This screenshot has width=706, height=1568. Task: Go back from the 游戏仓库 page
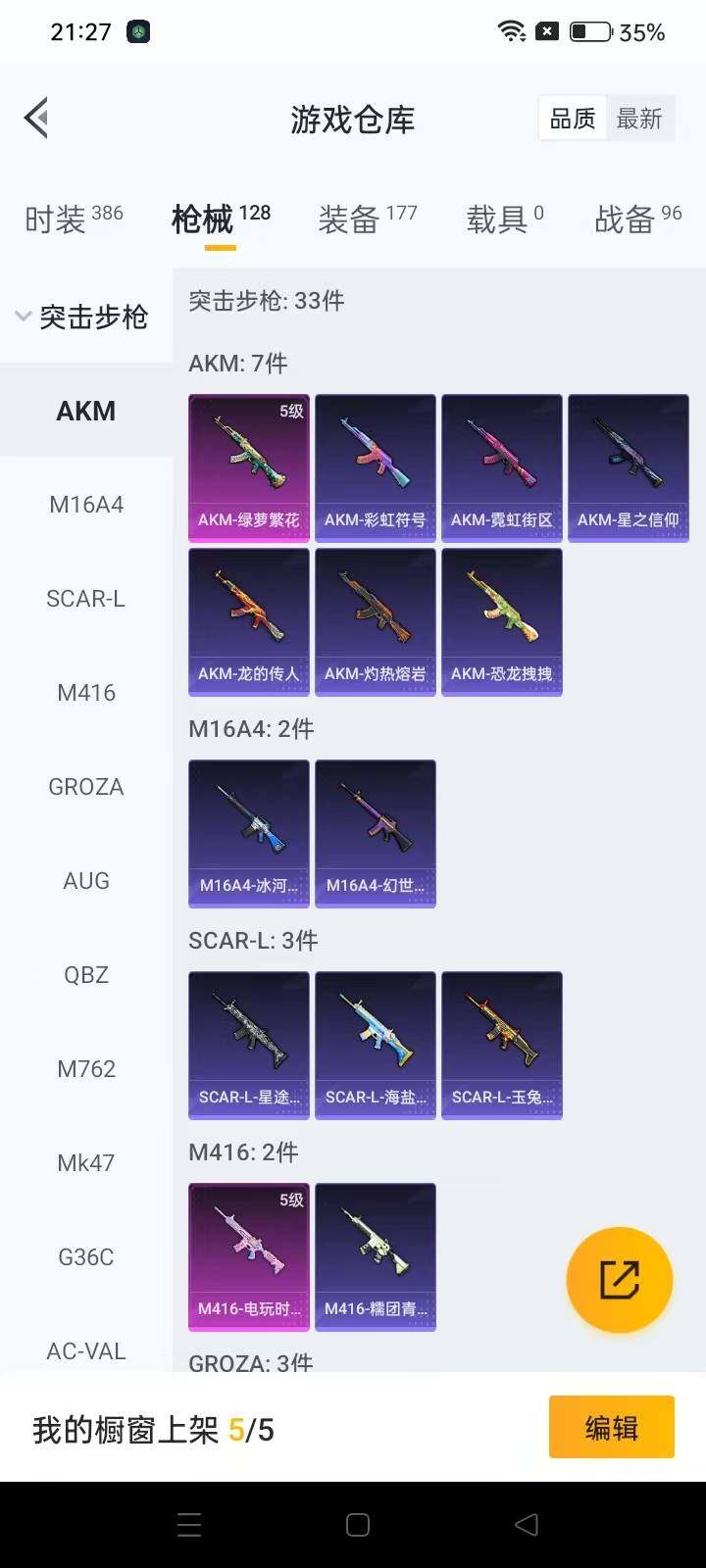coord(37,119)
